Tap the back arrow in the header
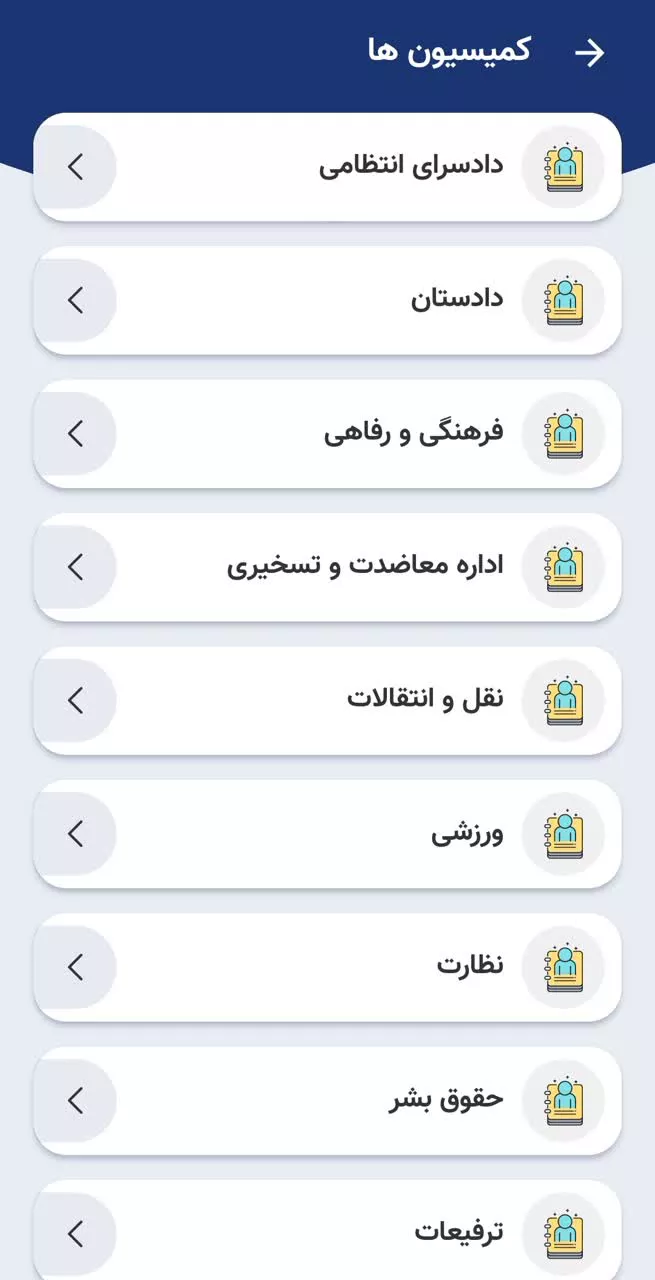This screenshot has width=655, height=1280. click(x=590, y=53)
